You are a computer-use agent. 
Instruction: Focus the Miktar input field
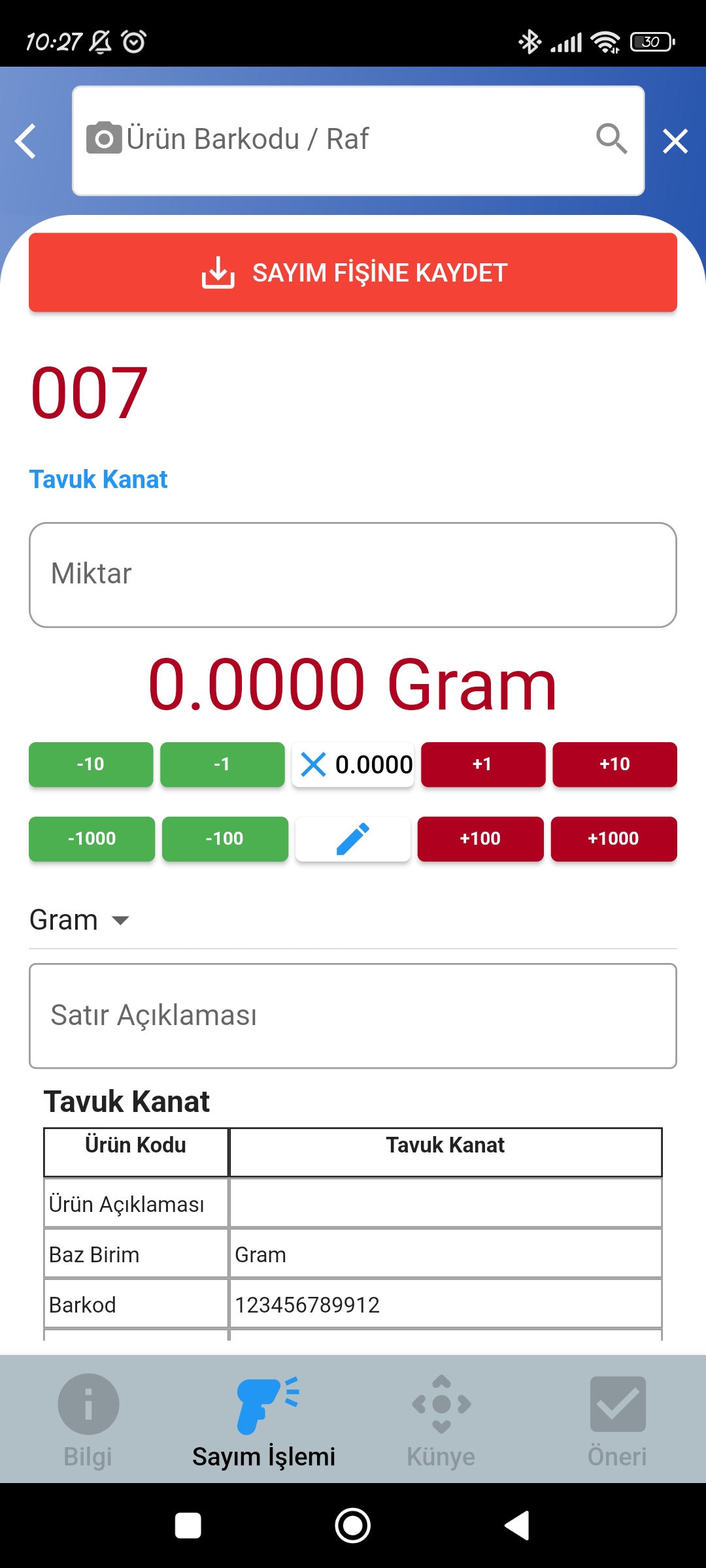(353, 574)
